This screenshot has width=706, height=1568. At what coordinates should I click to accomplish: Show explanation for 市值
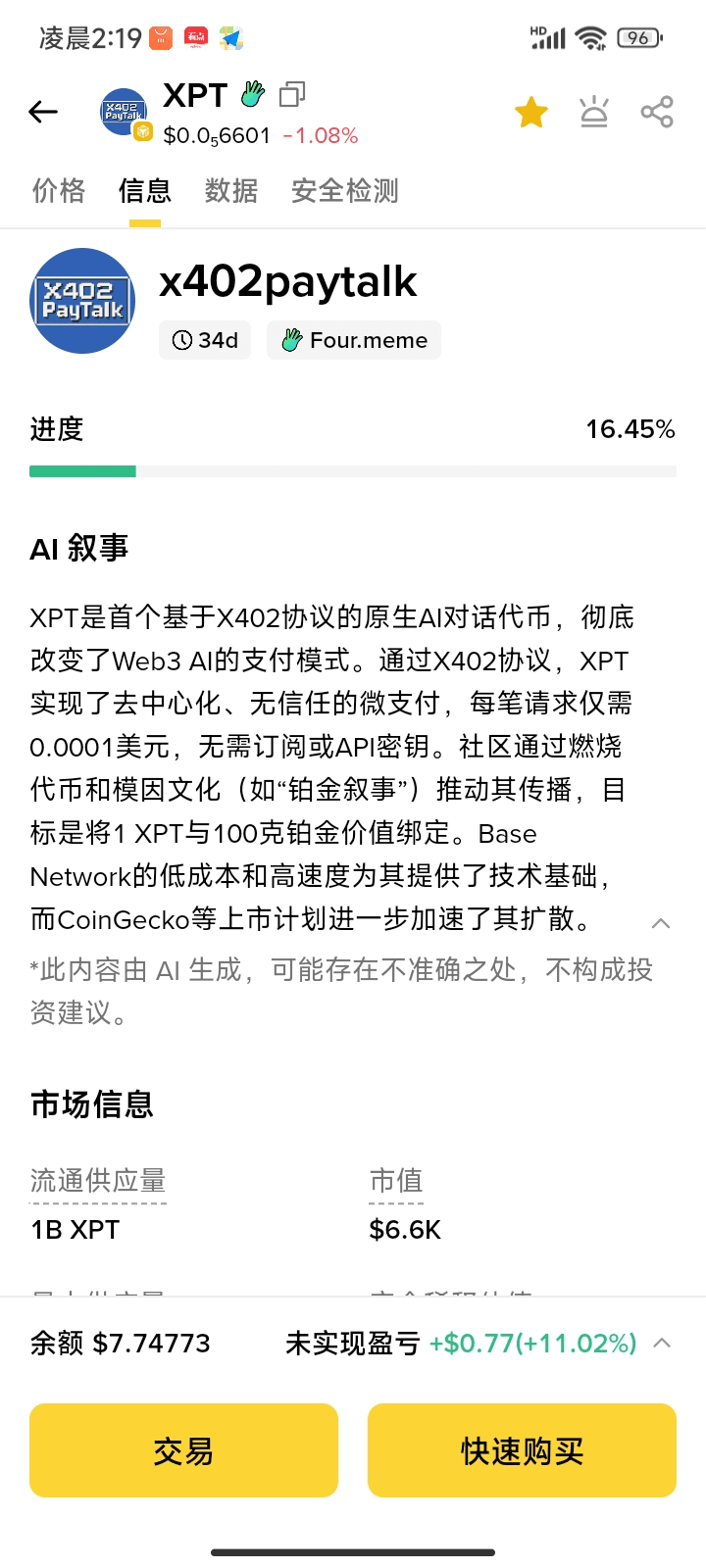coord(396,1181)
